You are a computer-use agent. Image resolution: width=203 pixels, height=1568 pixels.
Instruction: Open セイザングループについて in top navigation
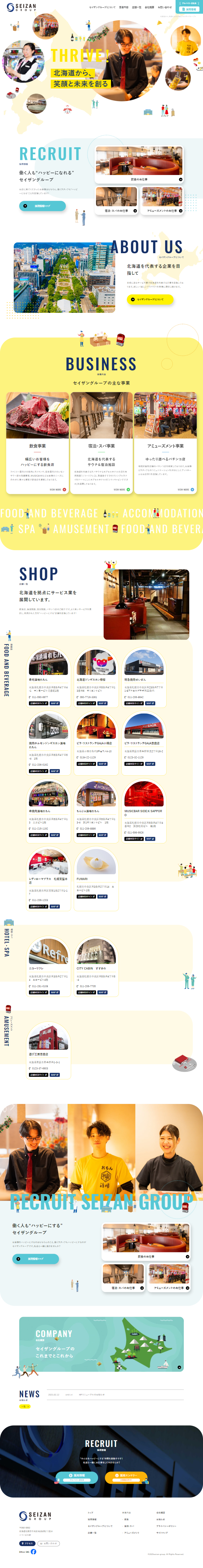(x=102, y=7)
